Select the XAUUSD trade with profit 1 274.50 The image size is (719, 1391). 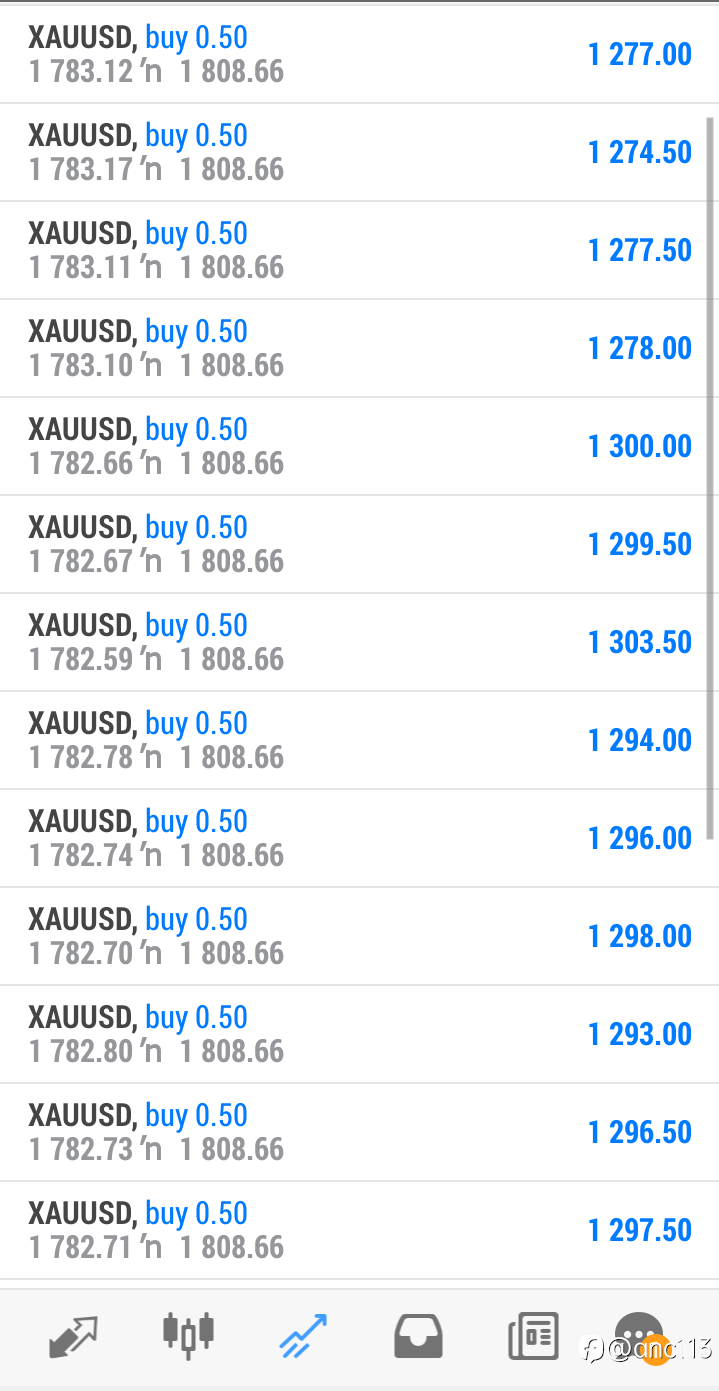(359, 152)
